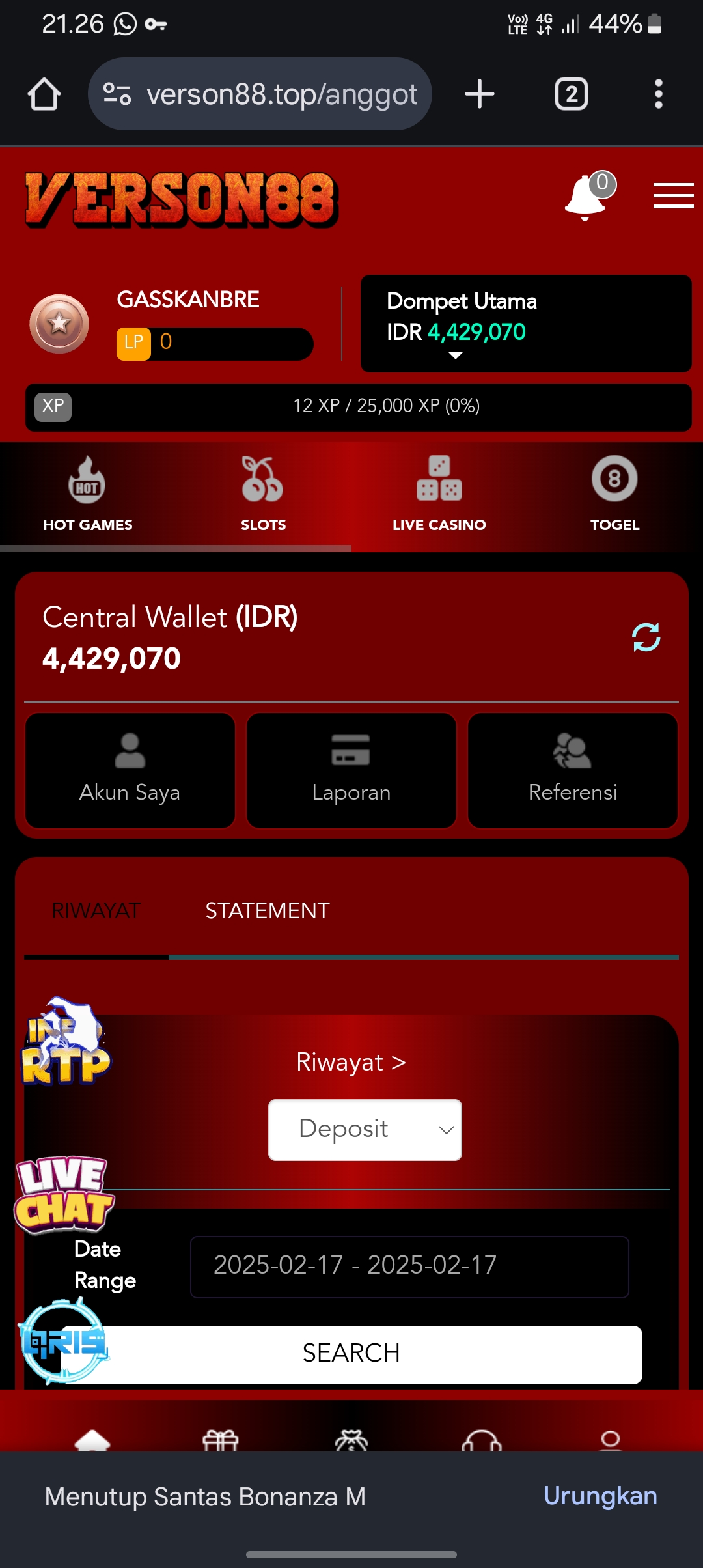Go to the Togel category
The width and height of the screenshot is (703, 1568).
tap(614, 495)
